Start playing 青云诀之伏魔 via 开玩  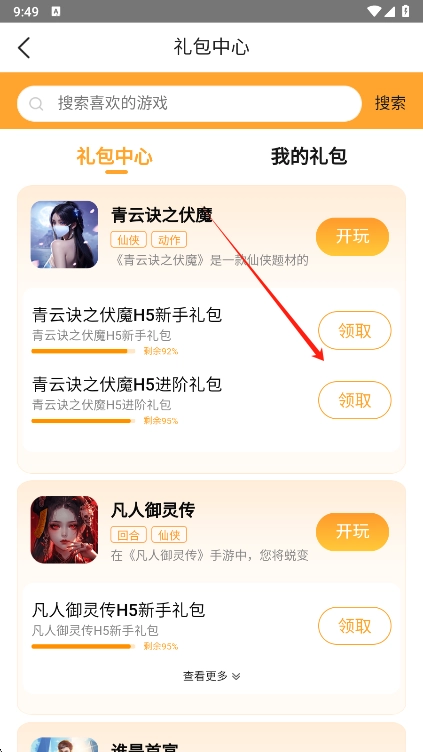coord(352,236)
